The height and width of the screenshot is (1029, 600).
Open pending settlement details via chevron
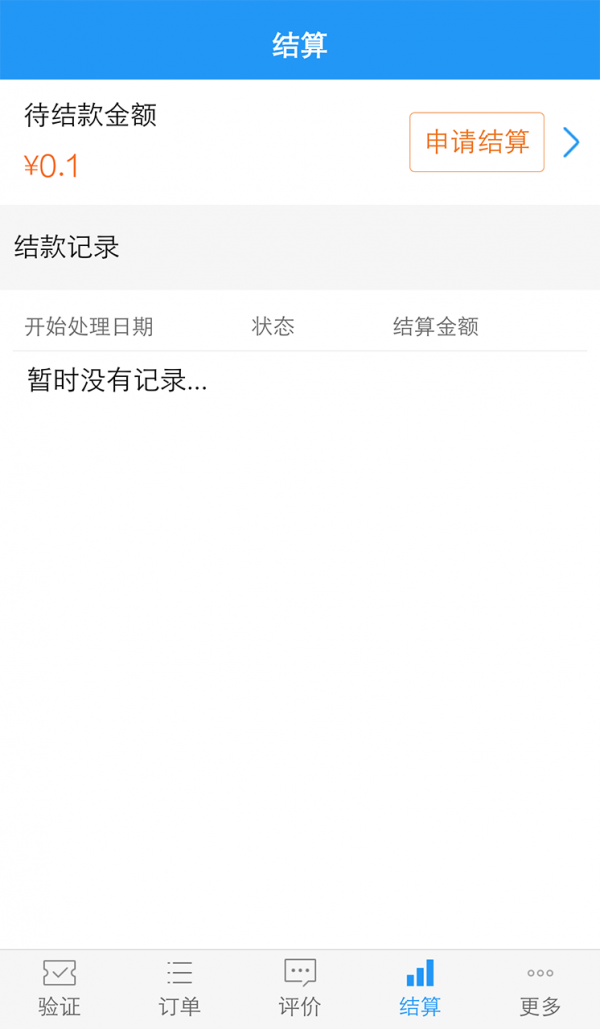[571, 142]
